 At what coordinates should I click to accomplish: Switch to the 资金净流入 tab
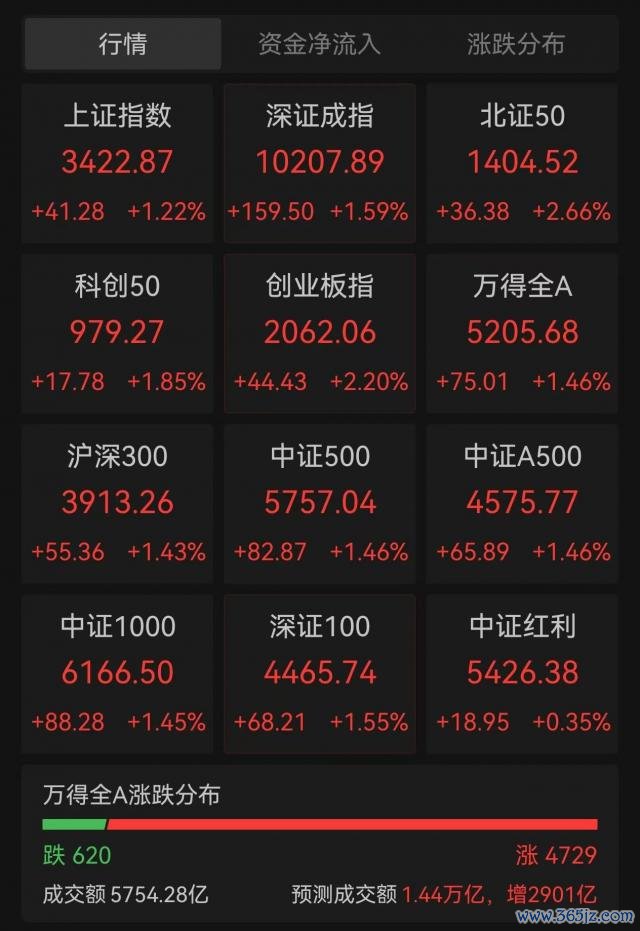[x=319, y=44]
